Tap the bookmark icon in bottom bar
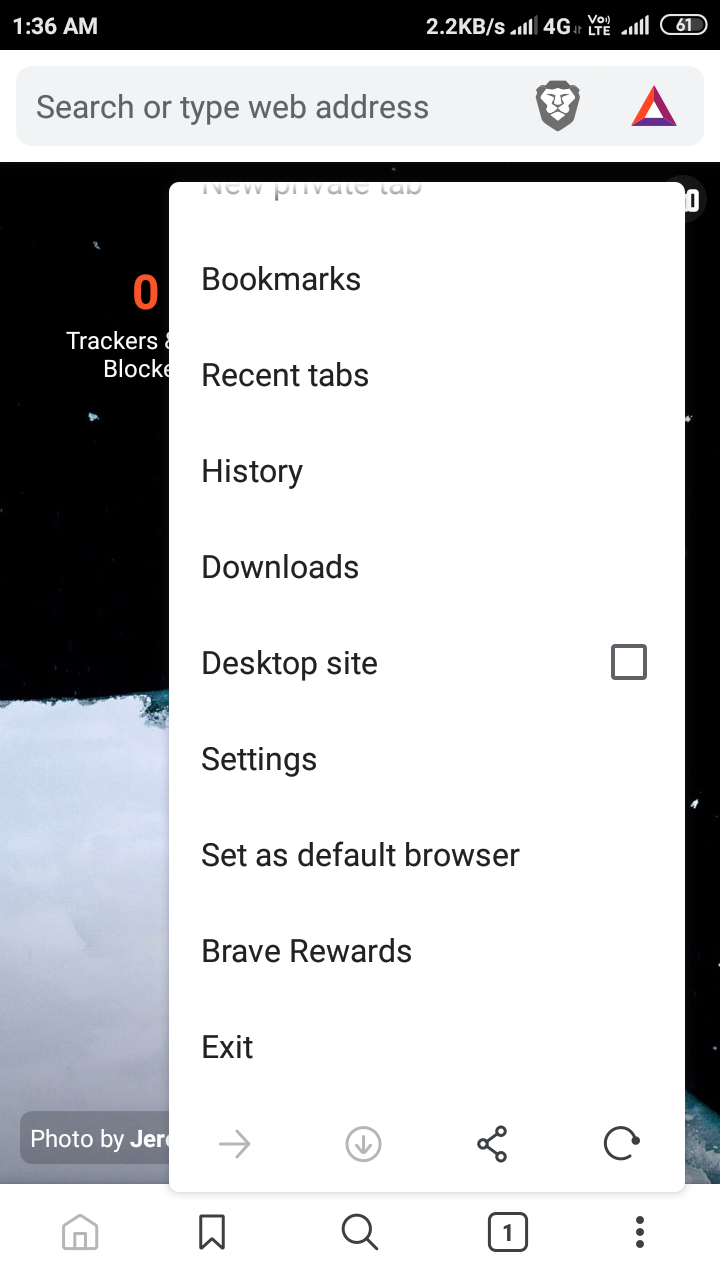 point(212,1232)
